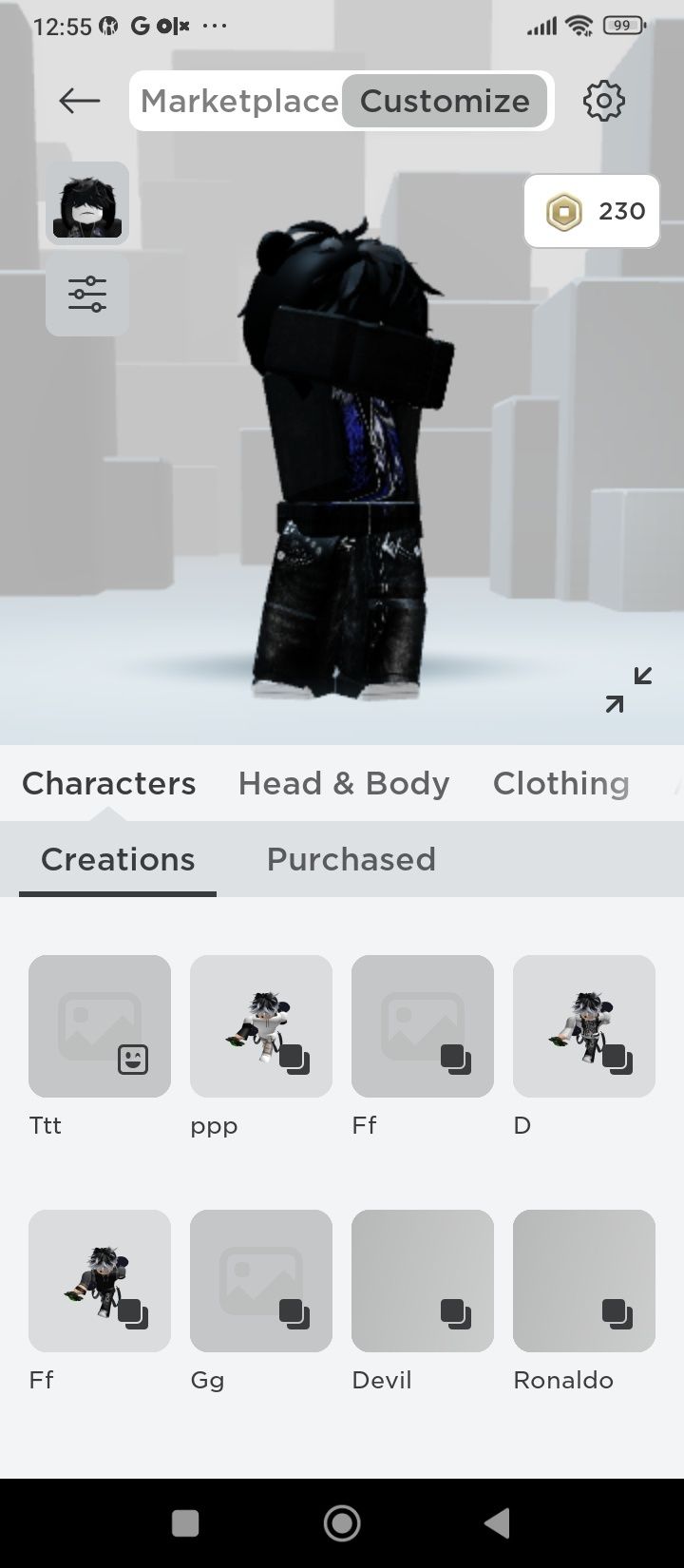The width and height of the screenshot is (684, 1568).
Task: Open the avatar adjustment sliders icon
Action: click(x=87, y=295)
